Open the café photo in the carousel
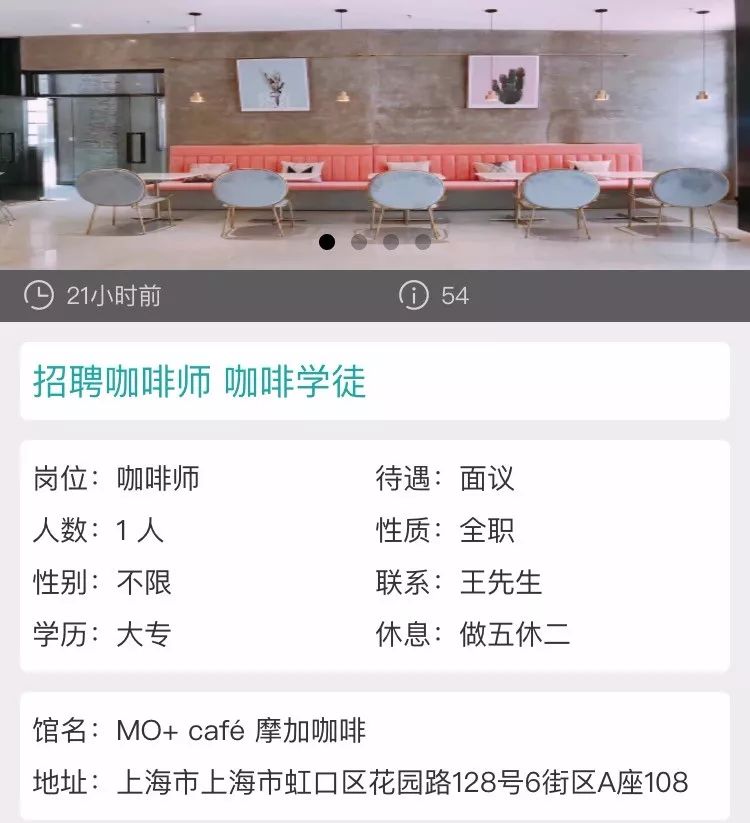The width and height of the screenshot is (750, 823). click(375, 130)
